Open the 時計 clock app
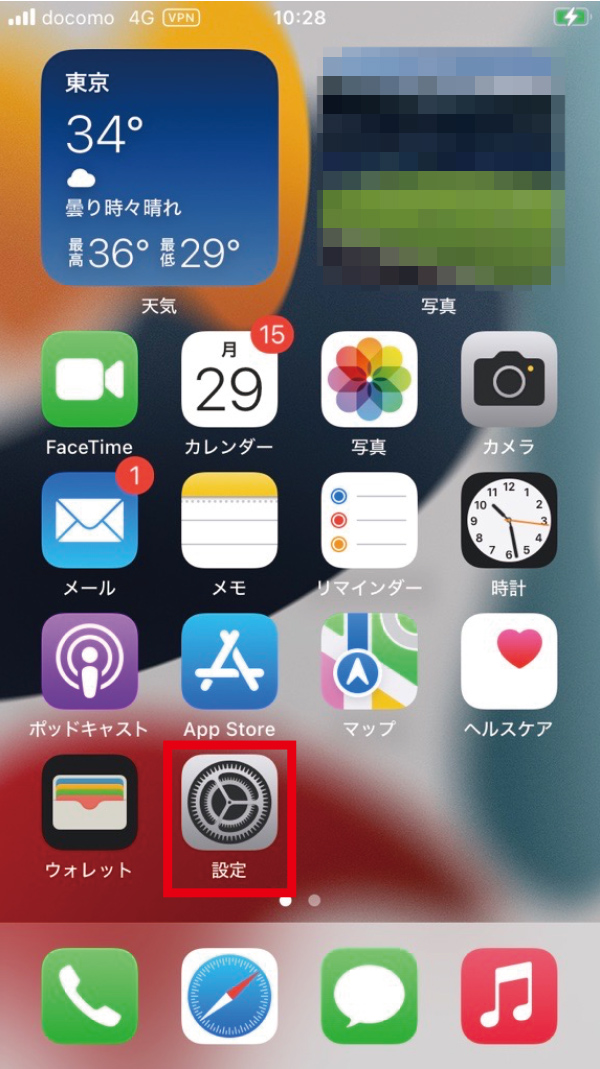Screen dimensions: 600x1069 point(508,521)
